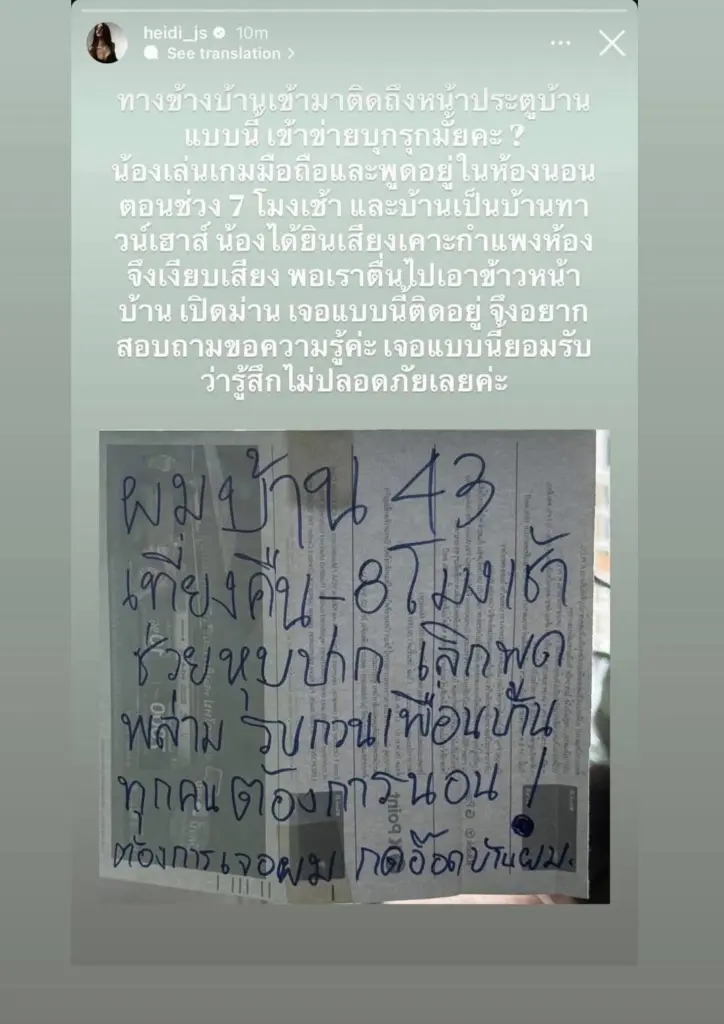Close the story viewer
The width and height of the screenshot is (724, 1024).
pyautogui.click(x=611, y=43)
